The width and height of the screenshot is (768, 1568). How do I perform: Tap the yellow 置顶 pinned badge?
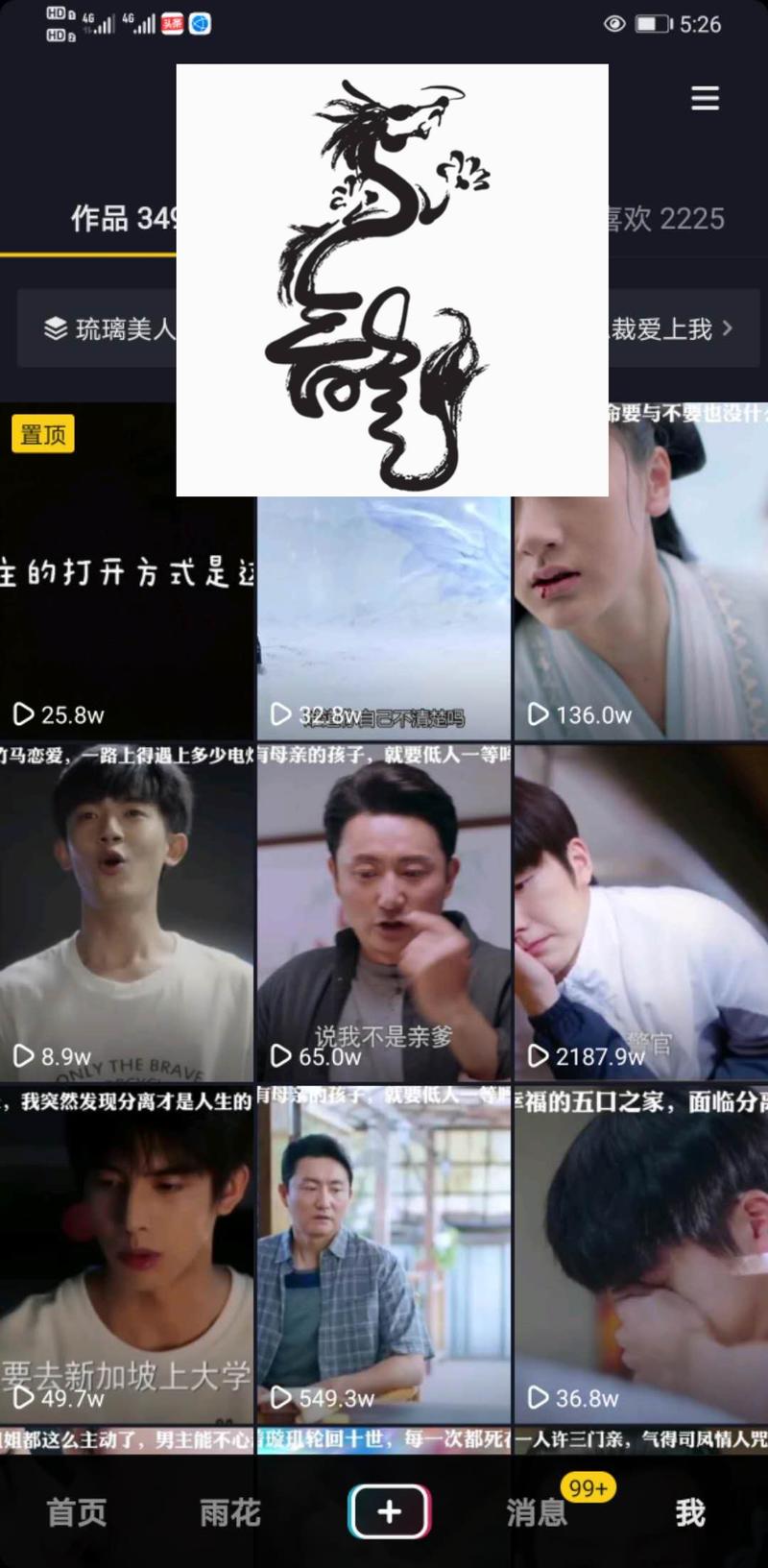[42, 434]
